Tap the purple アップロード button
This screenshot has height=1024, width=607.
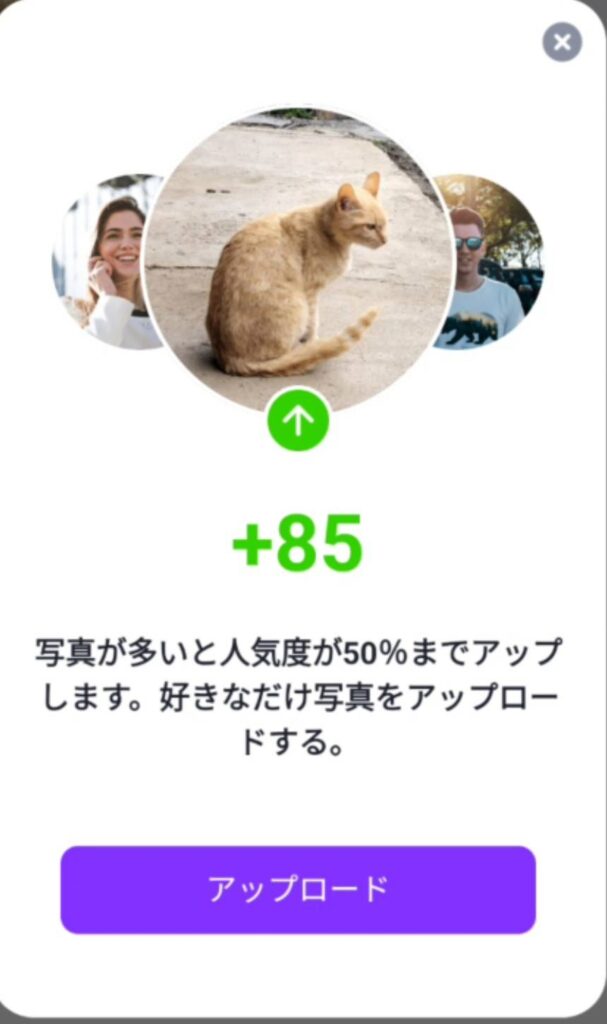pos(298,889)
